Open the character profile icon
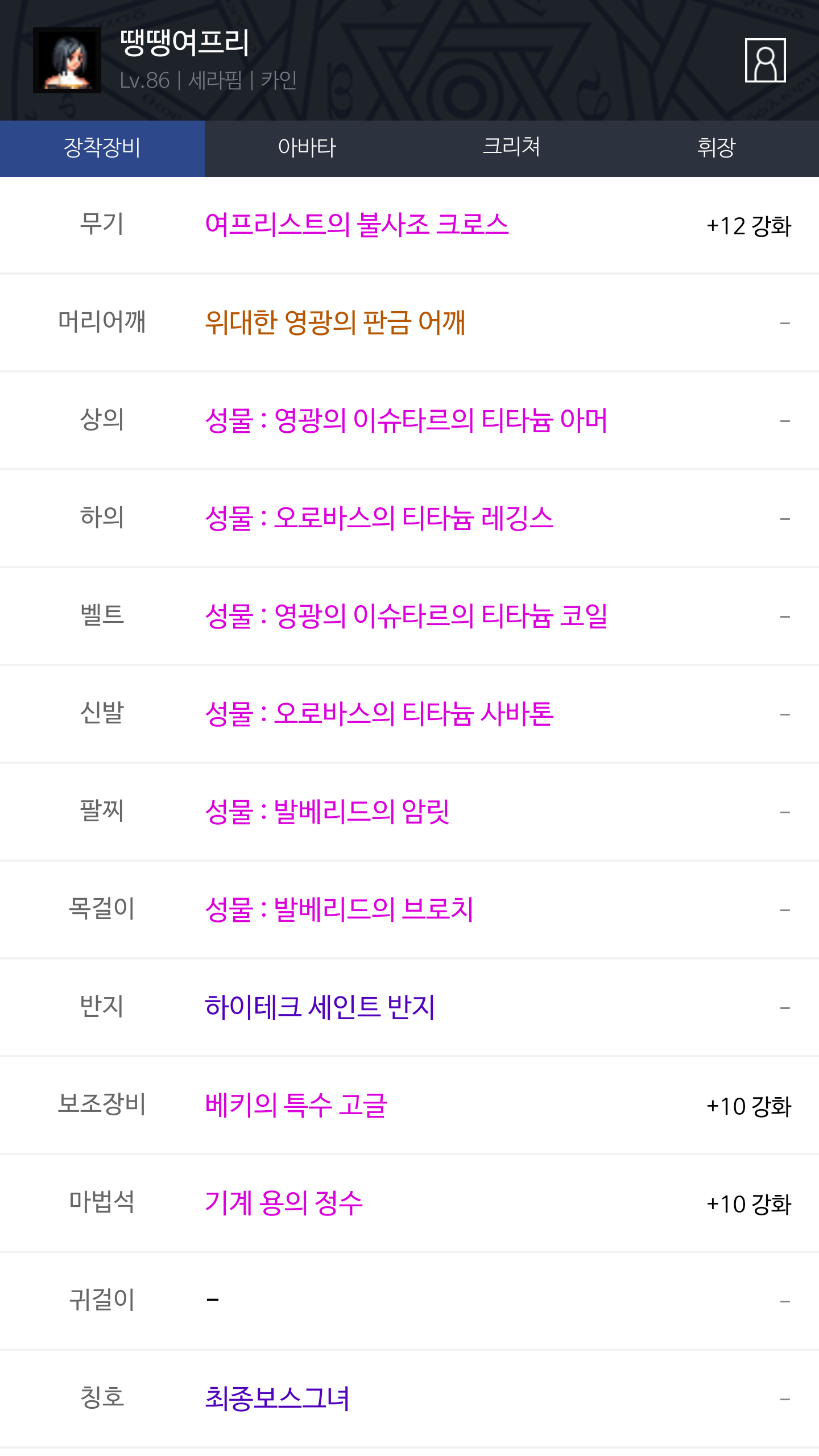 (x=765, y=60)
